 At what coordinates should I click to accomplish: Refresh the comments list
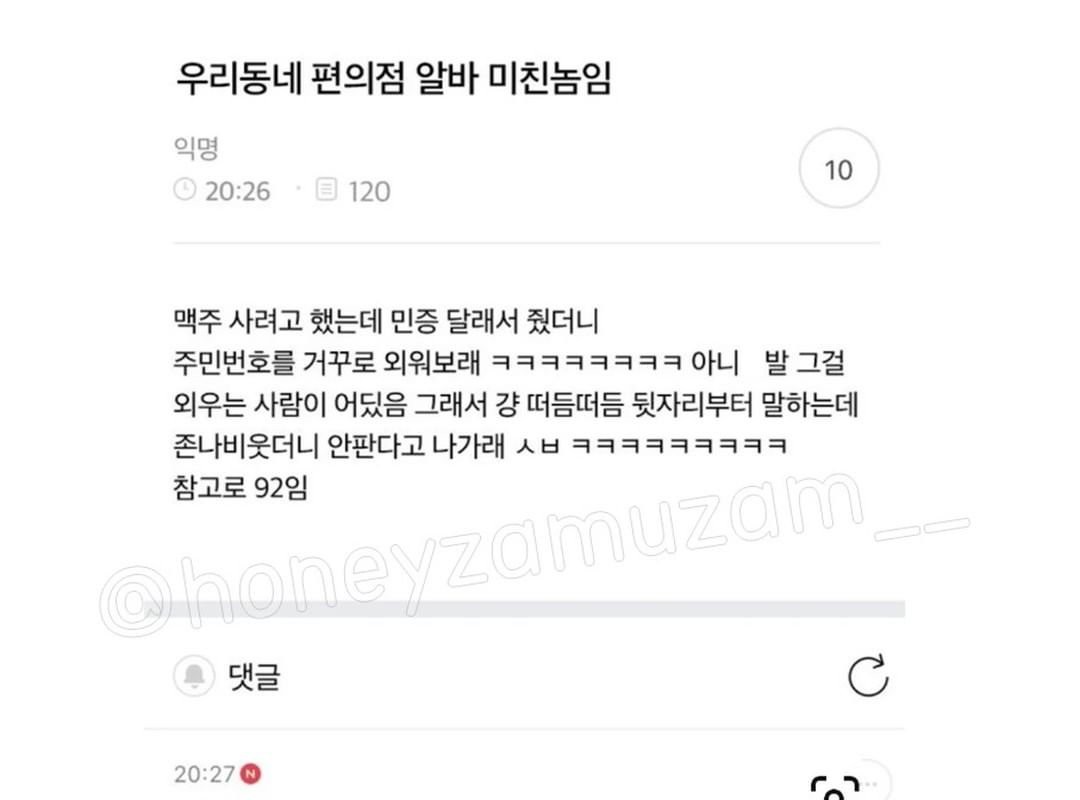(867, 676)
